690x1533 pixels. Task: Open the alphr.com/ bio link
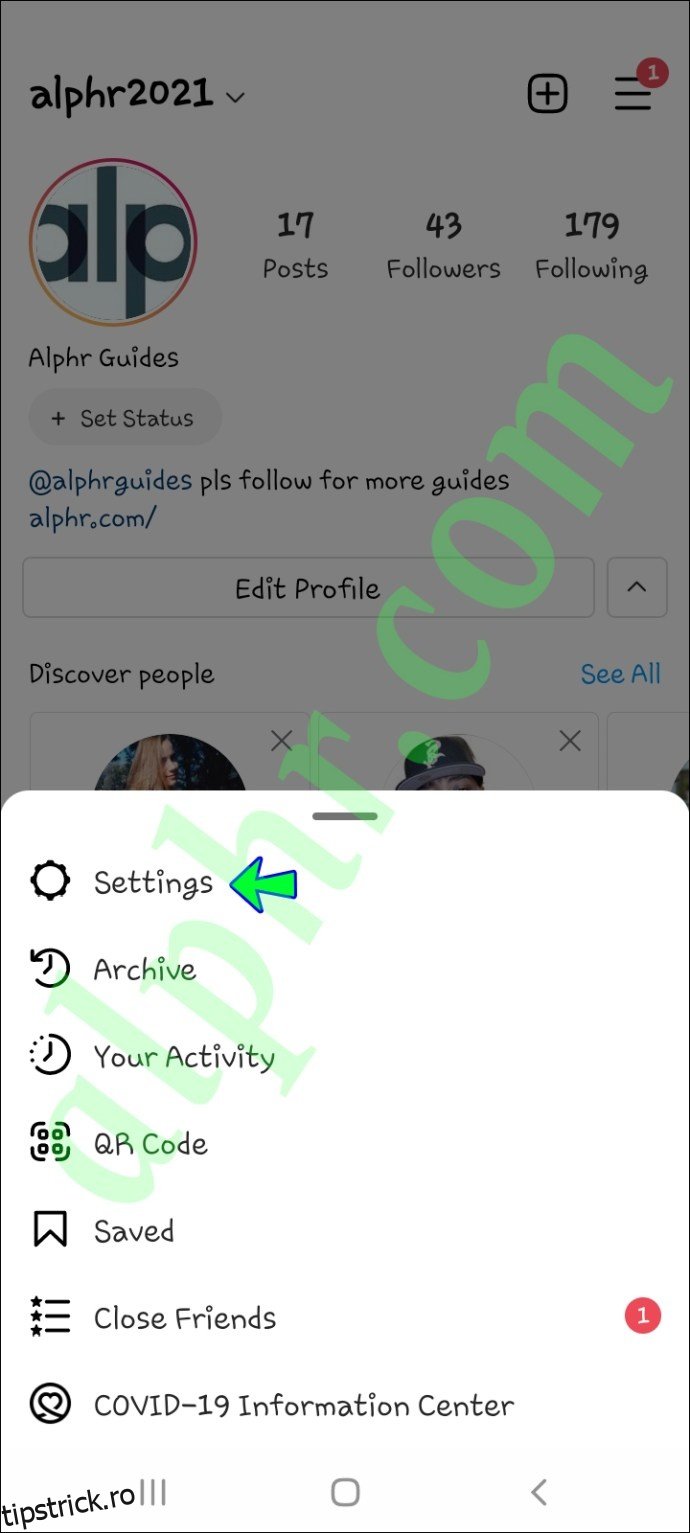click(x=92, y=518)
